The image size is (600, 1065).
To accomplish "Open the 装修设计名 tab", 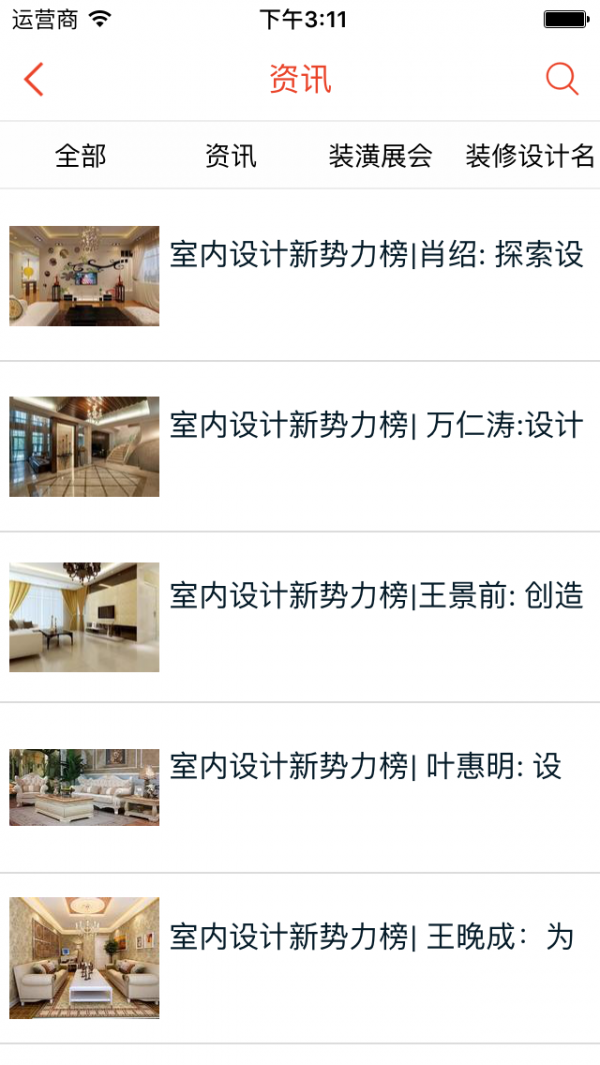I will [530, 156].
